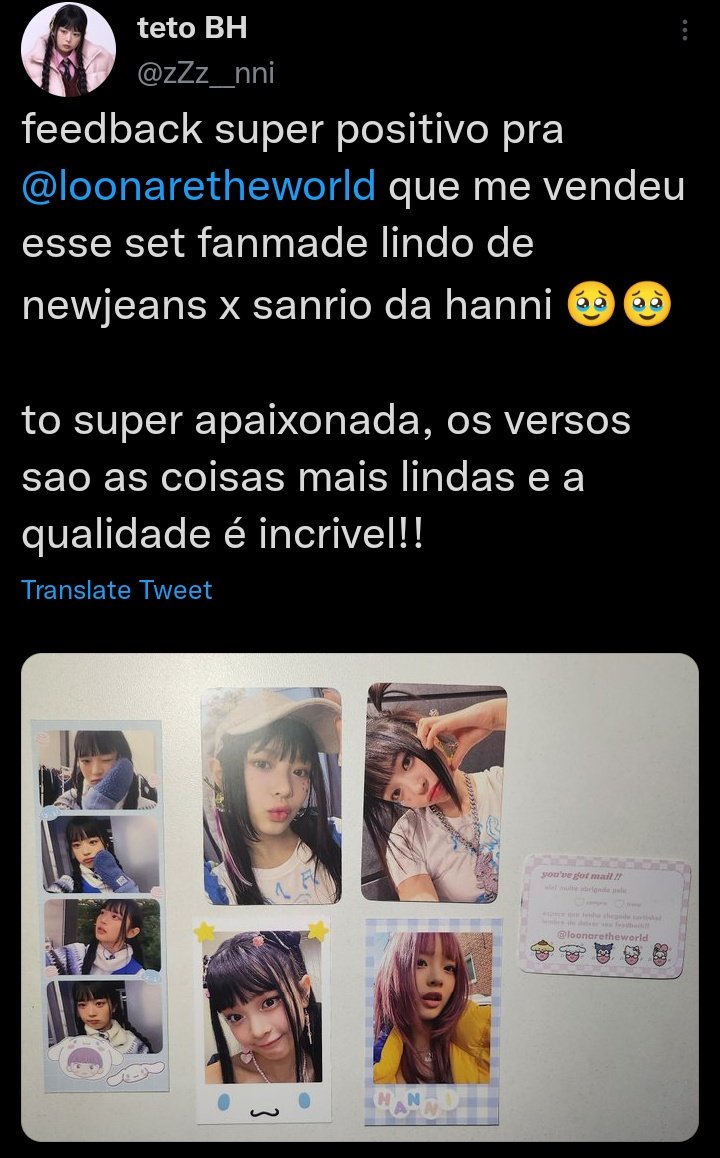Tap Translate Tweet
The height and width of the screenshot is (1158, 720).
117,590
